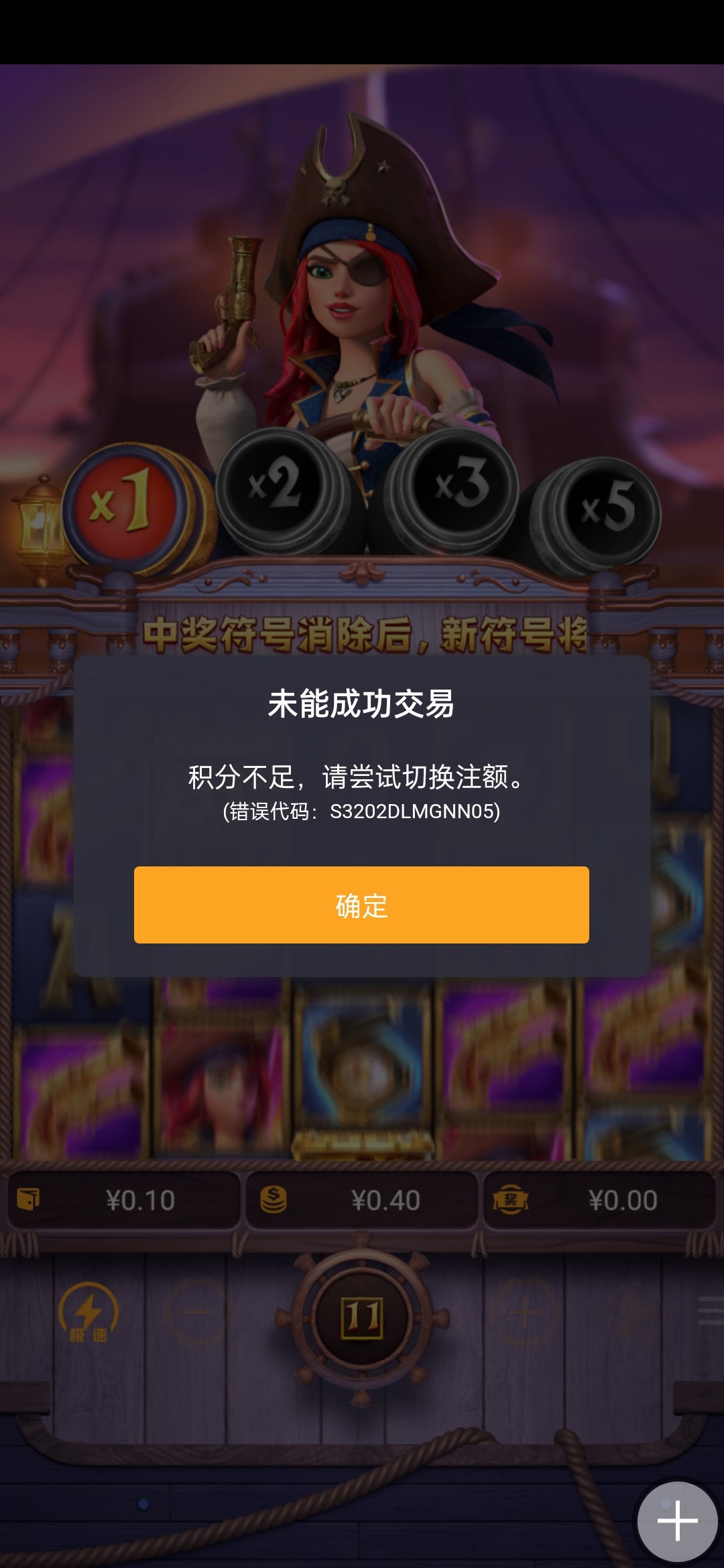Tap the spin wheel showing 11
724x1568 pixels.
click(362, 1316)
